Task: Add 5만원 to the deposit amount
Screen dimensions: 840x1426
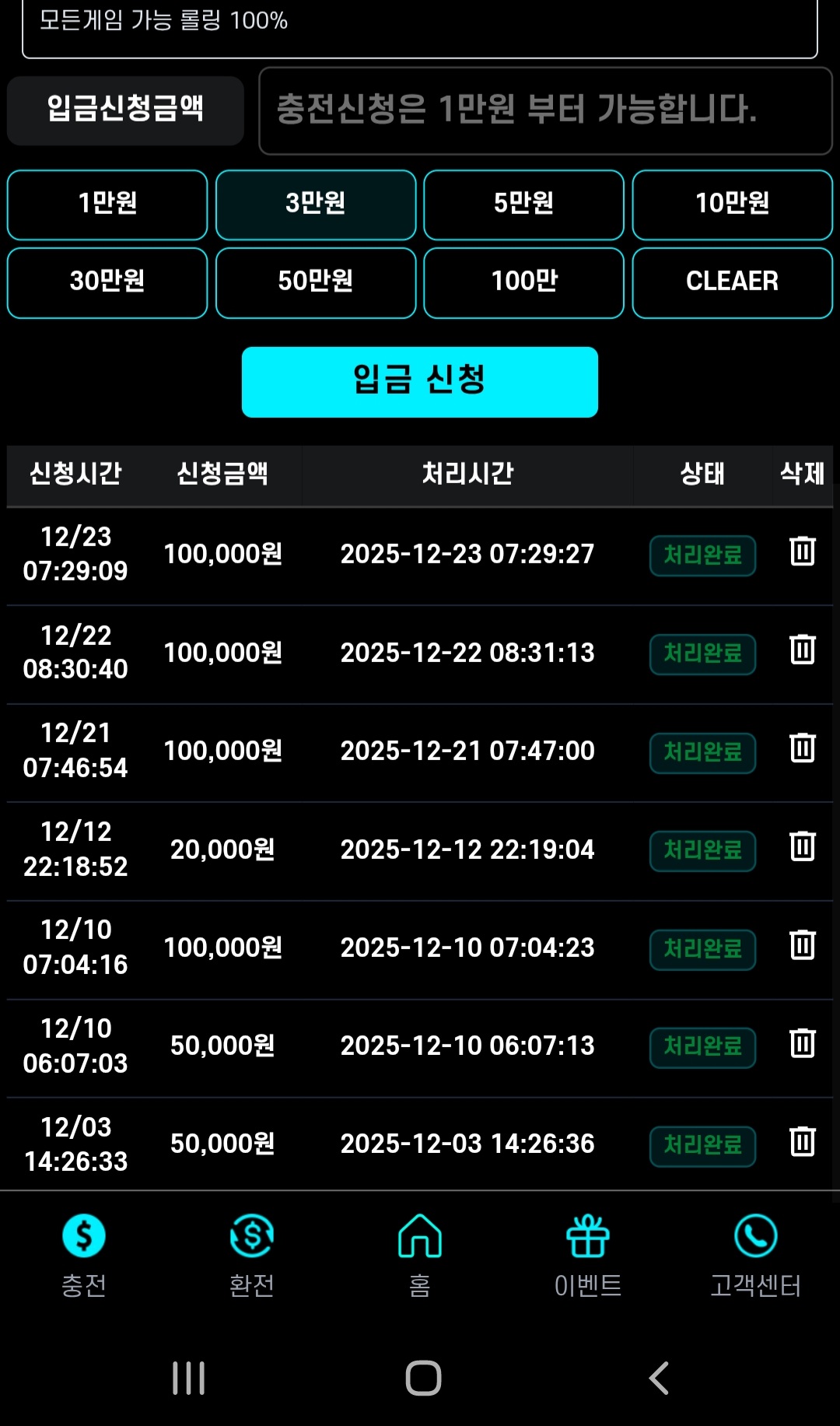Action: 523,205
